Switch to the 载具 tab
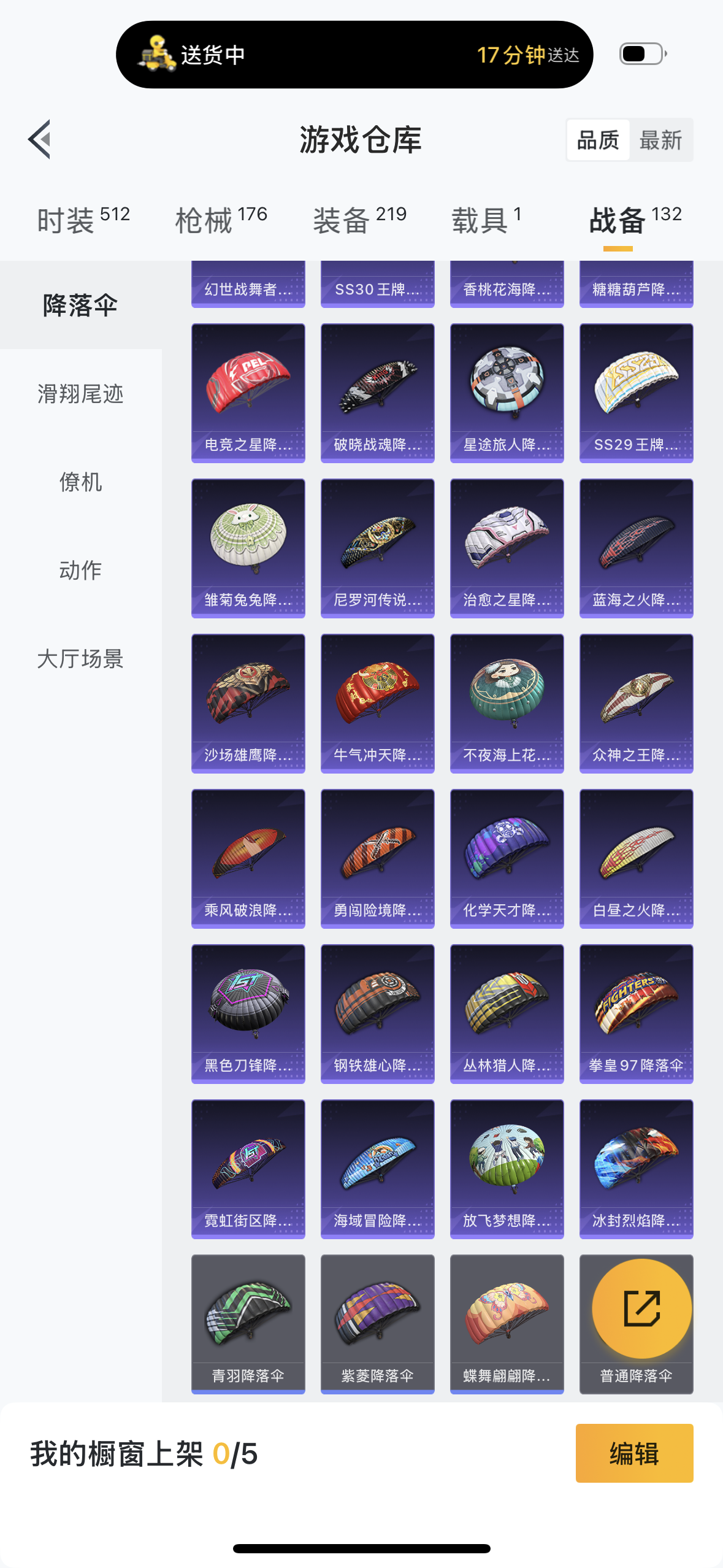This screenshot has height=1568, width=723. click(487, 220)
